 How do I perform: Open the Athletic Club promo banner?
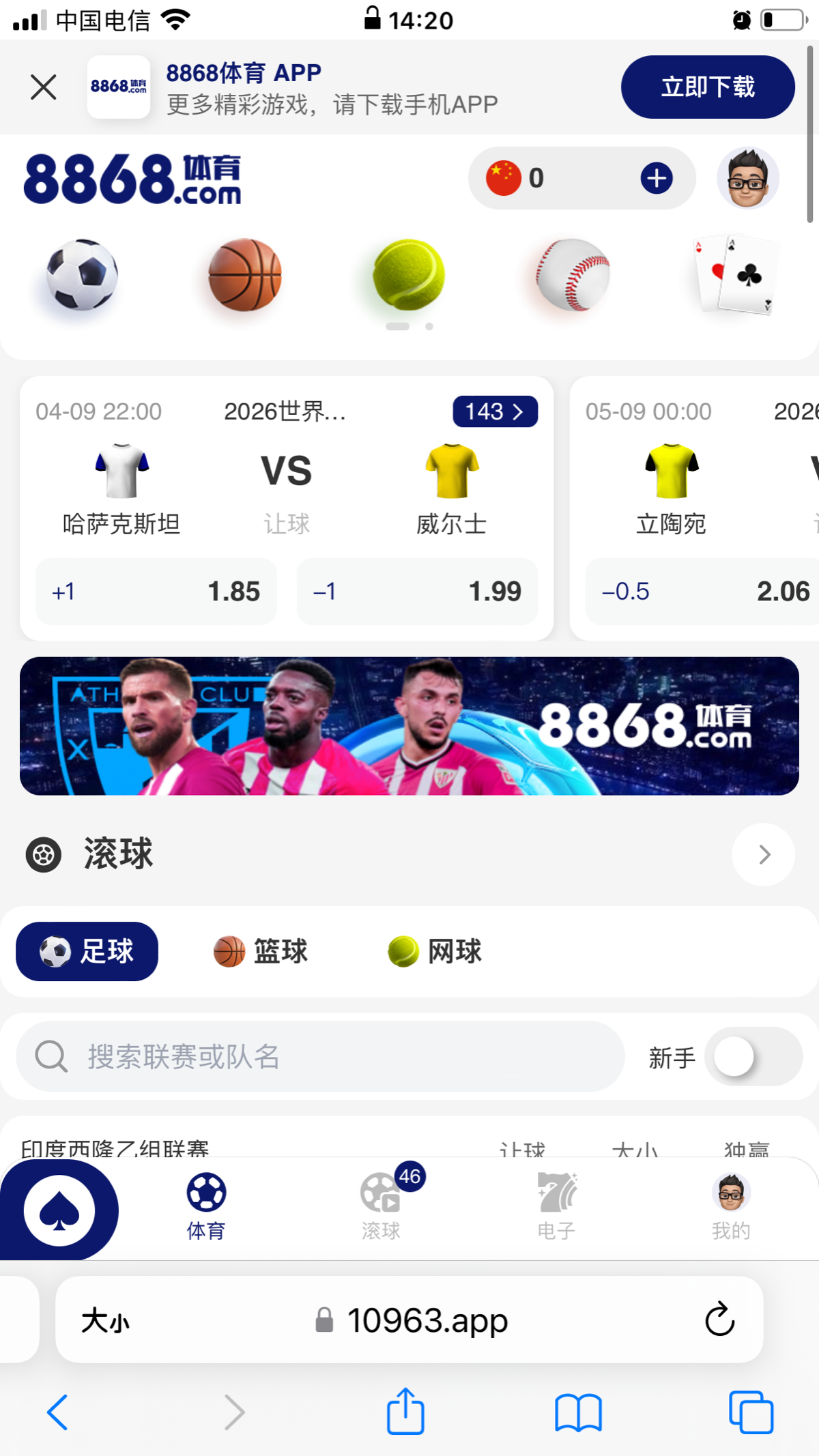[409, 726]
